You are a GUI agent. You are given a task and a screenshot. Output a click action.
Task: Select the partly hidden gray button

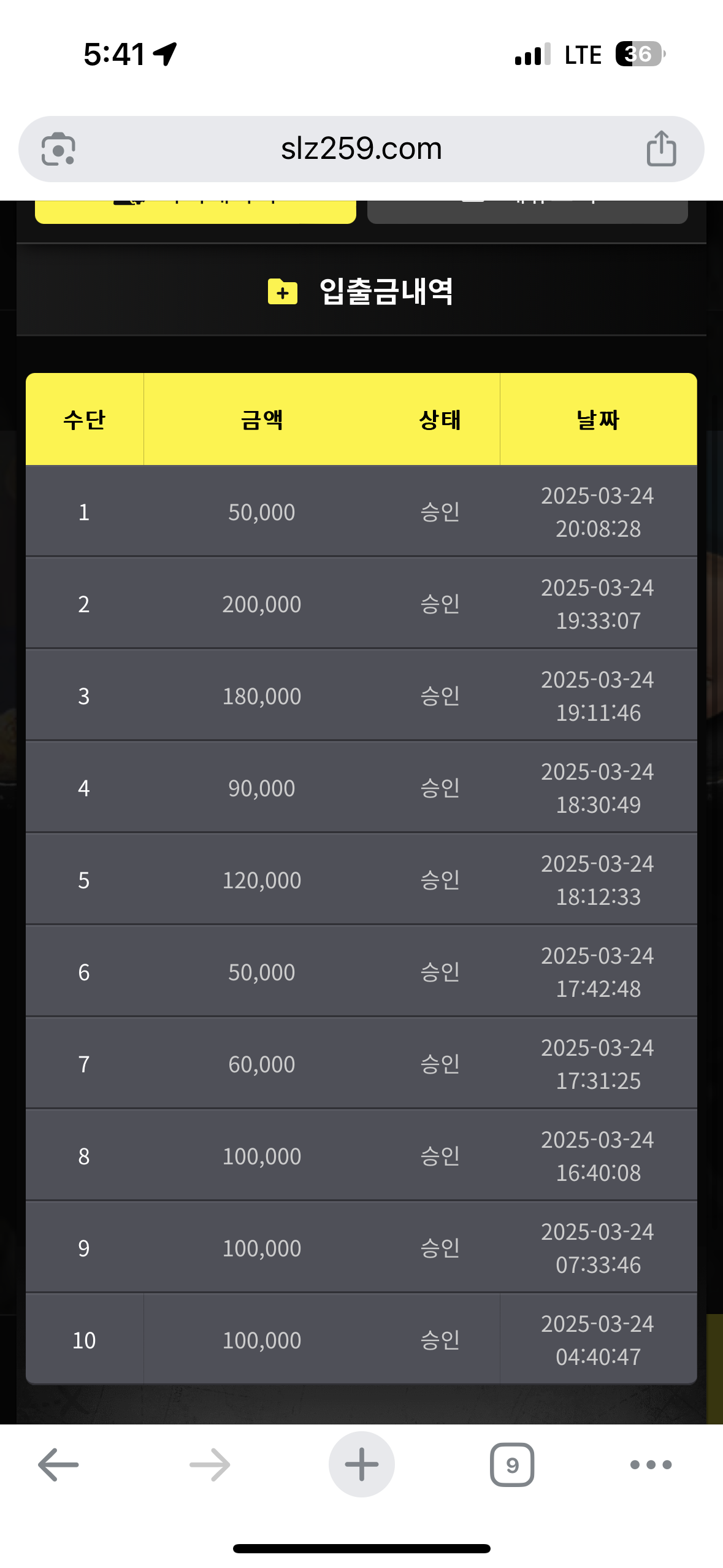527,211
